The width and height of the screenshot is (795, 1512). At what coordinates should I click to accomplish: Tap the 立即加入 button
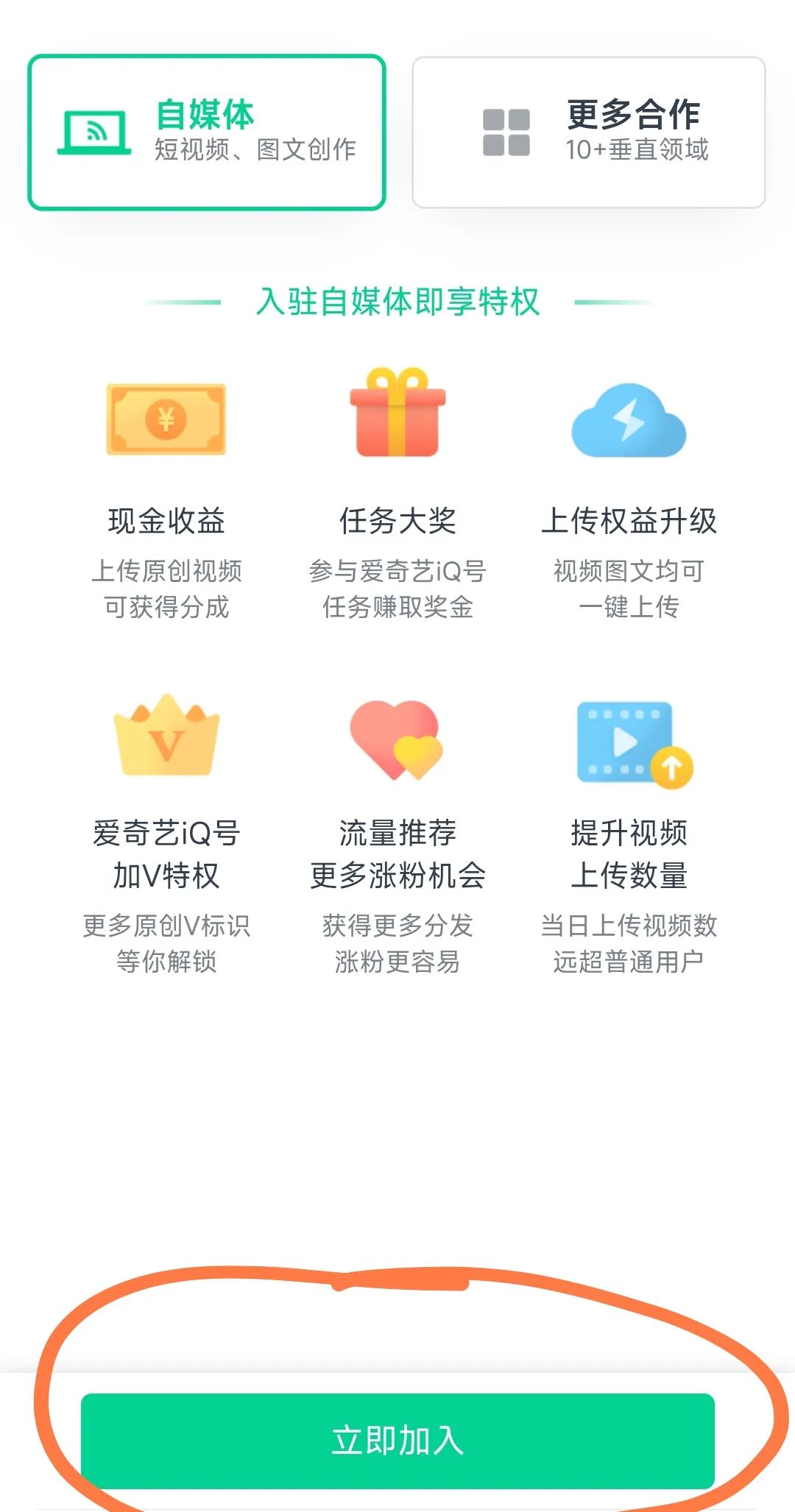coord(397,1439)
